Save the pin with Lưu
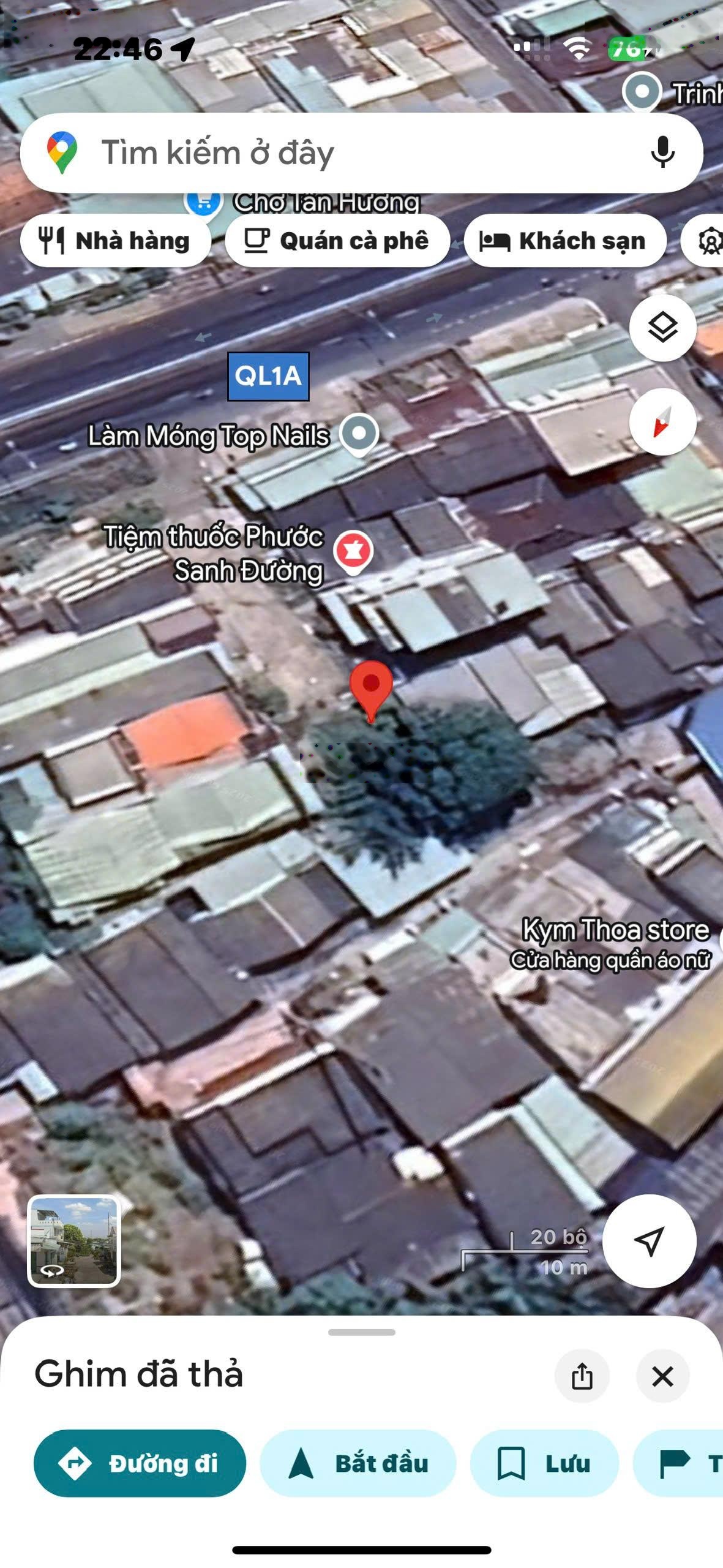The height and width of the screenshot is (1568, 723). [x=544, y=1464]
